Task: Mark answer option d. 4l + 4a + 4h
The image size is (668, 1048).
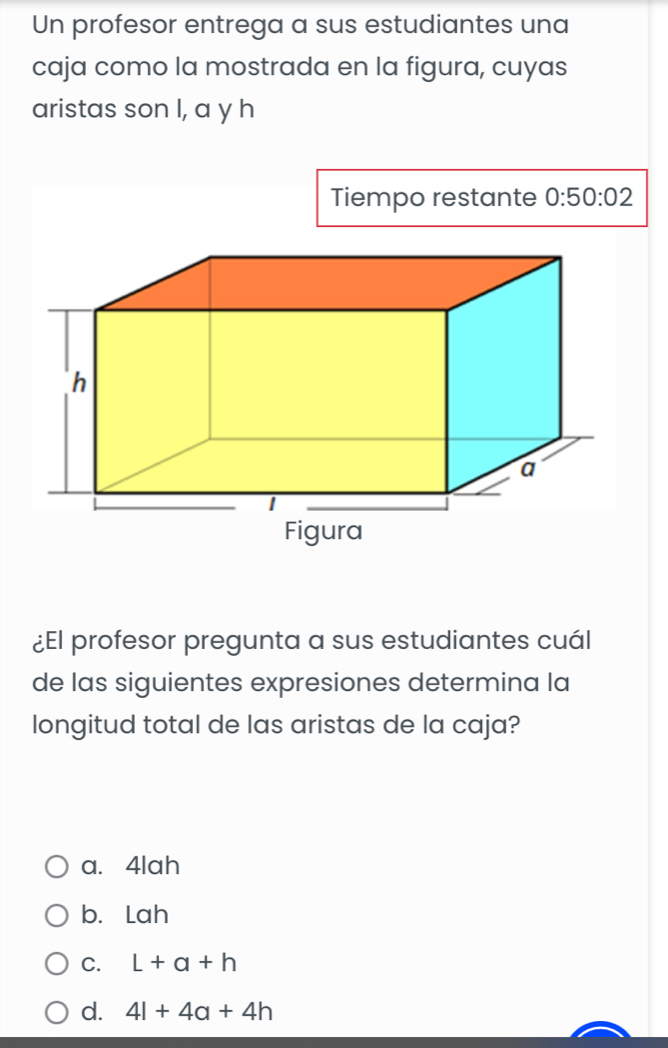Action: 59,1012
